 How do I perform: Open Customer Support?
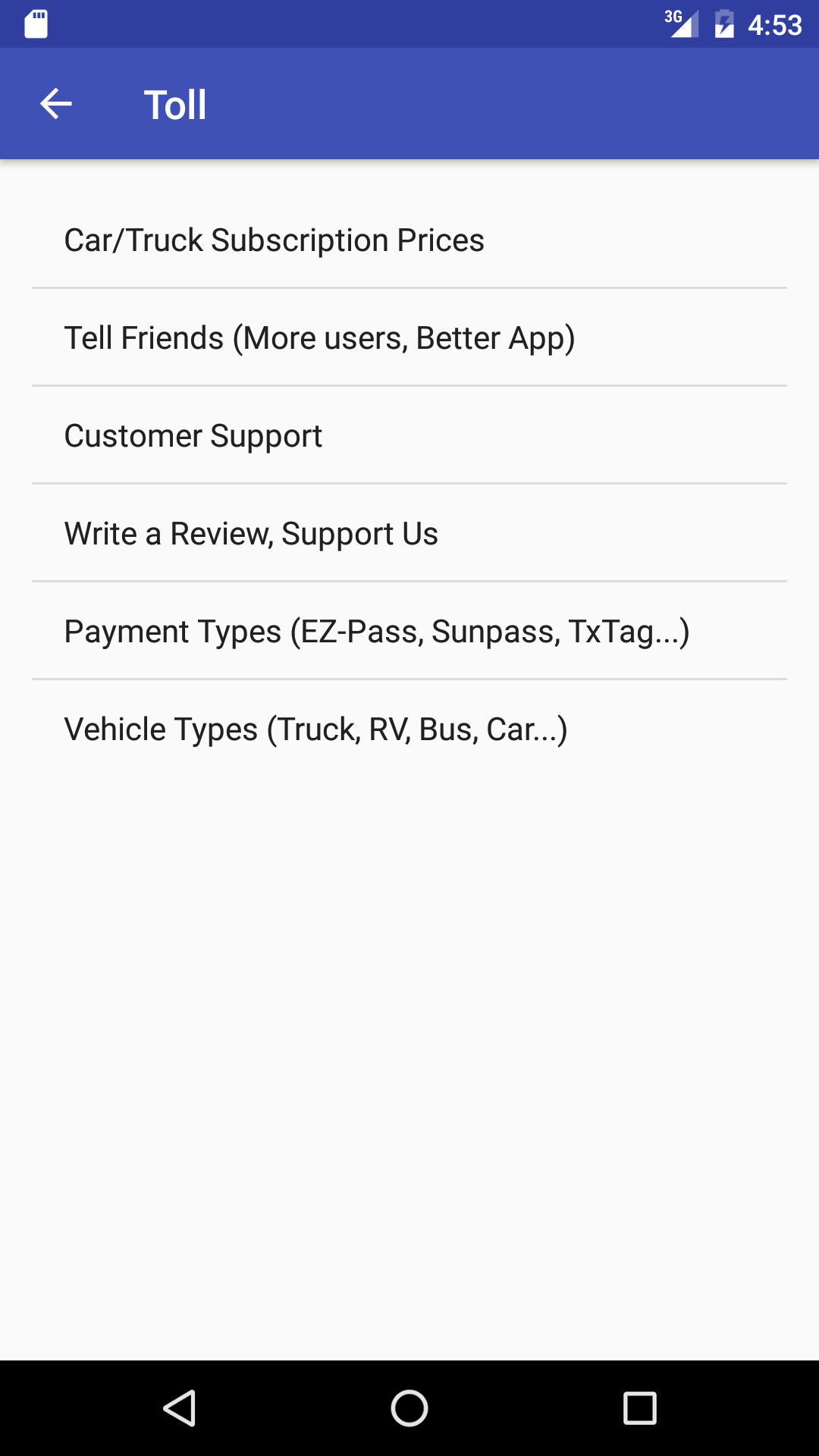click(x=193, y=436)
